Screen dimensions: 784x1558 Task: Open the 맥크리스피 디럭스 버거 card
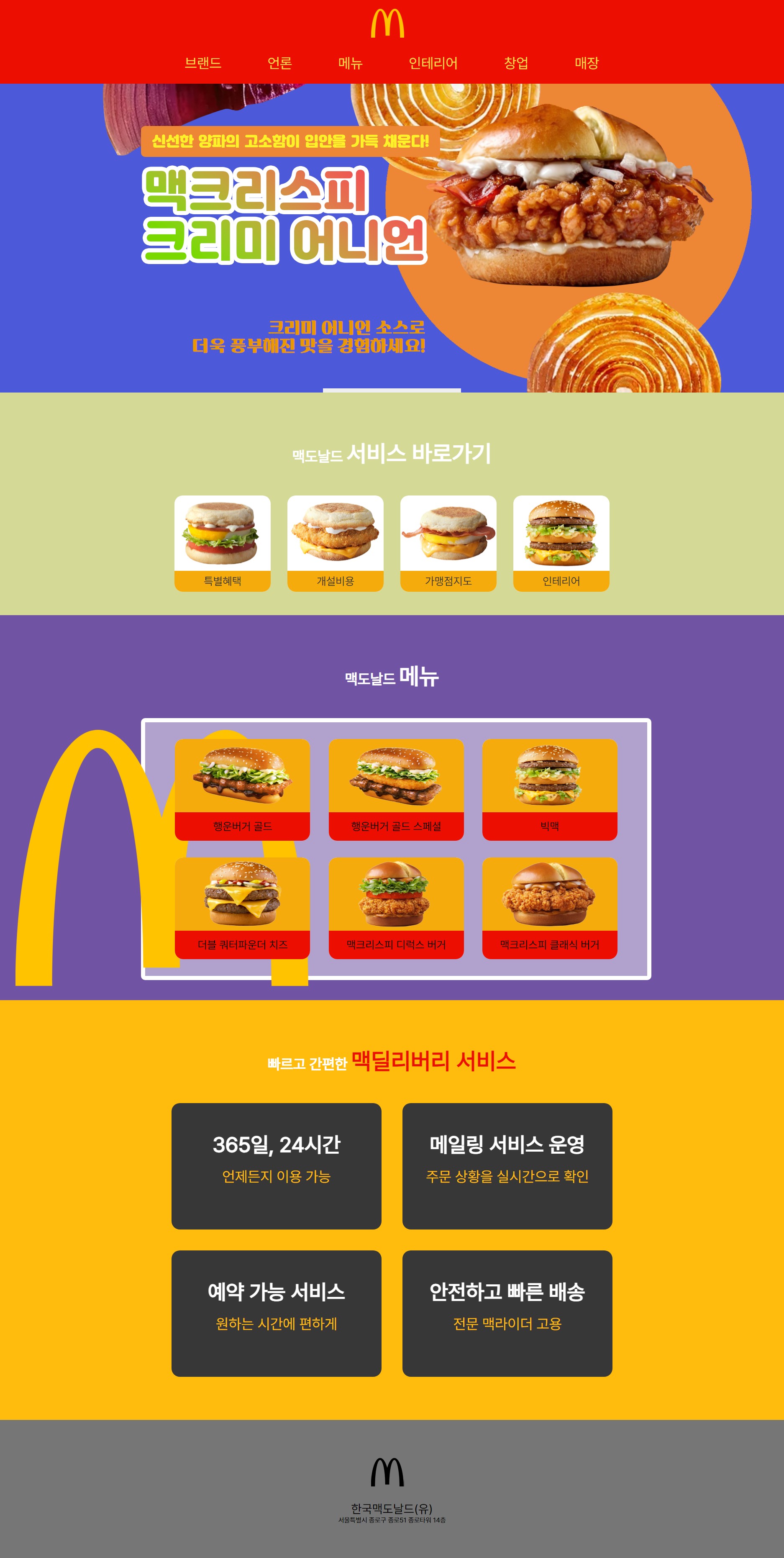pyautogui.click(x=397, y=908)
